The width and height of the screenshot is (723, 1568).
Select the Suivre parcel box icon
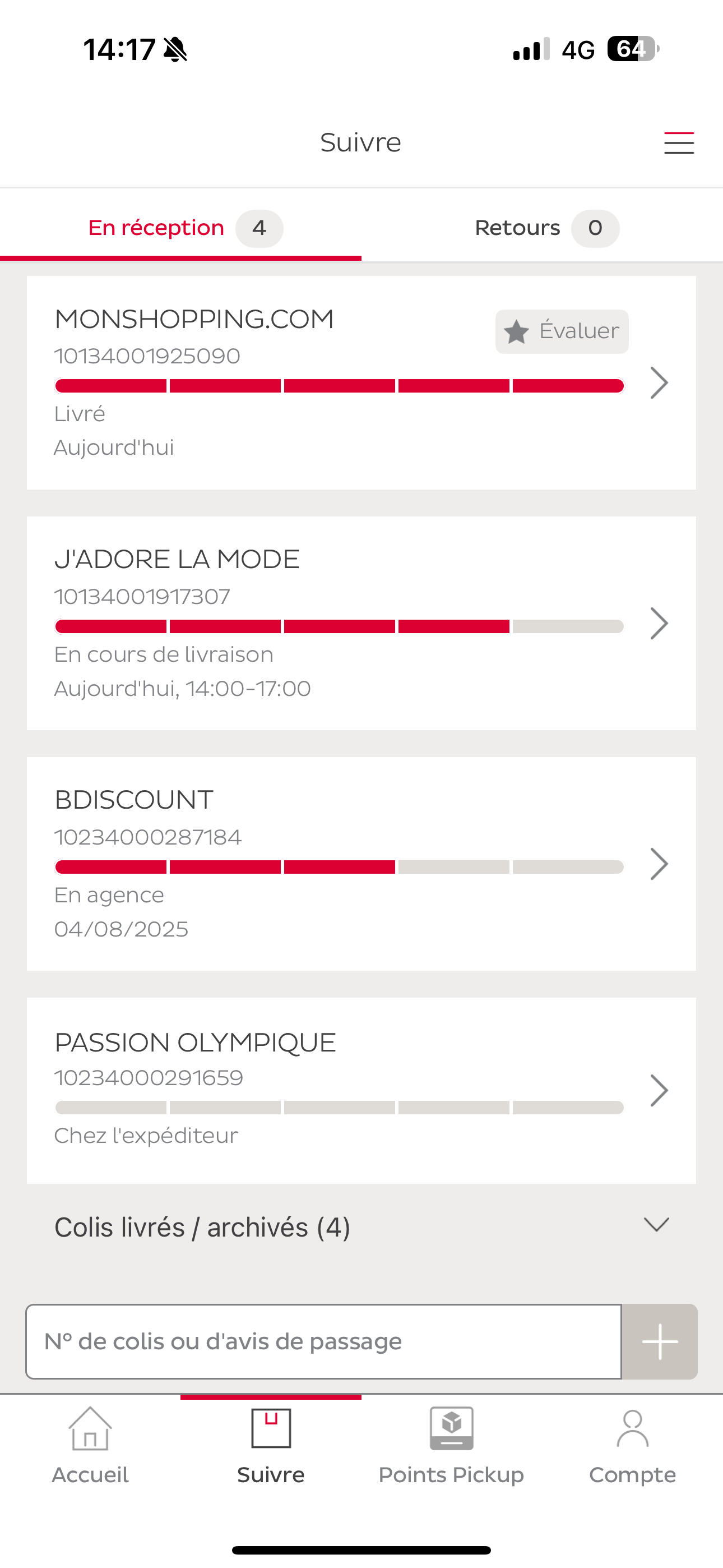[270, 1428]
